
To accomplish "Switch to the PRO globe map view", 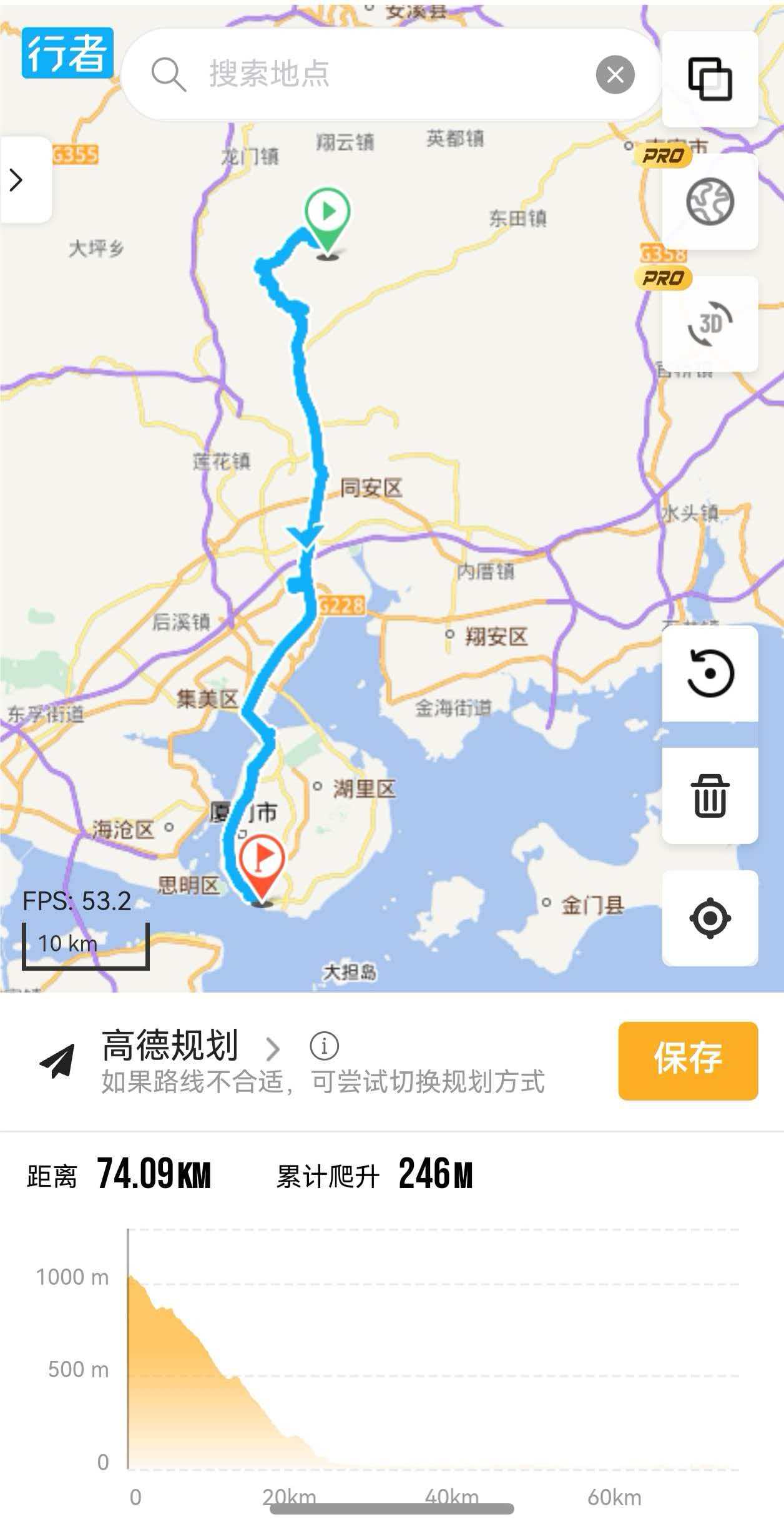I will click(710, 202).
